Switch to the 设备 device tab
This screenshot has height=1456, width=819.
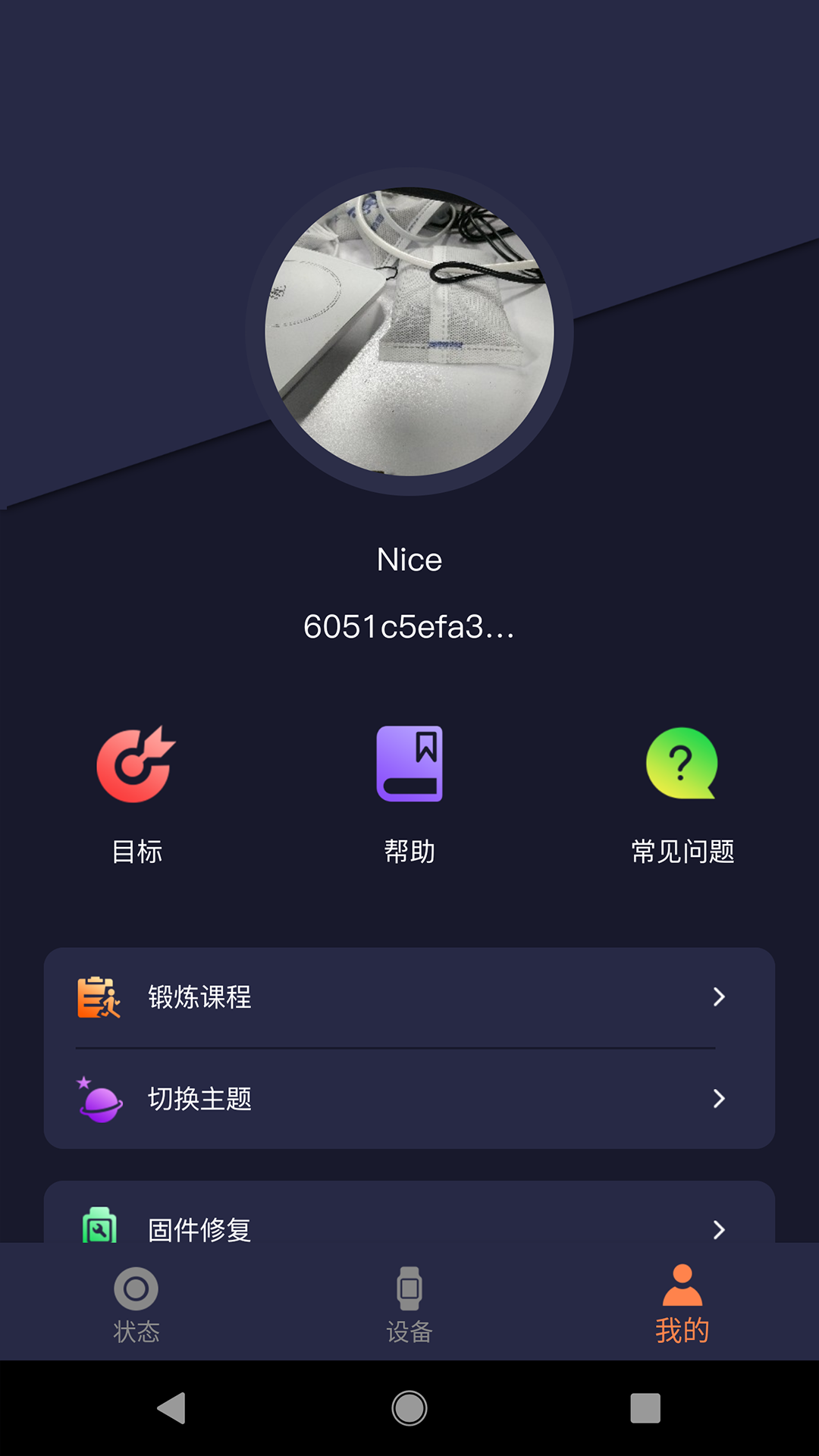coord(409,1303)
